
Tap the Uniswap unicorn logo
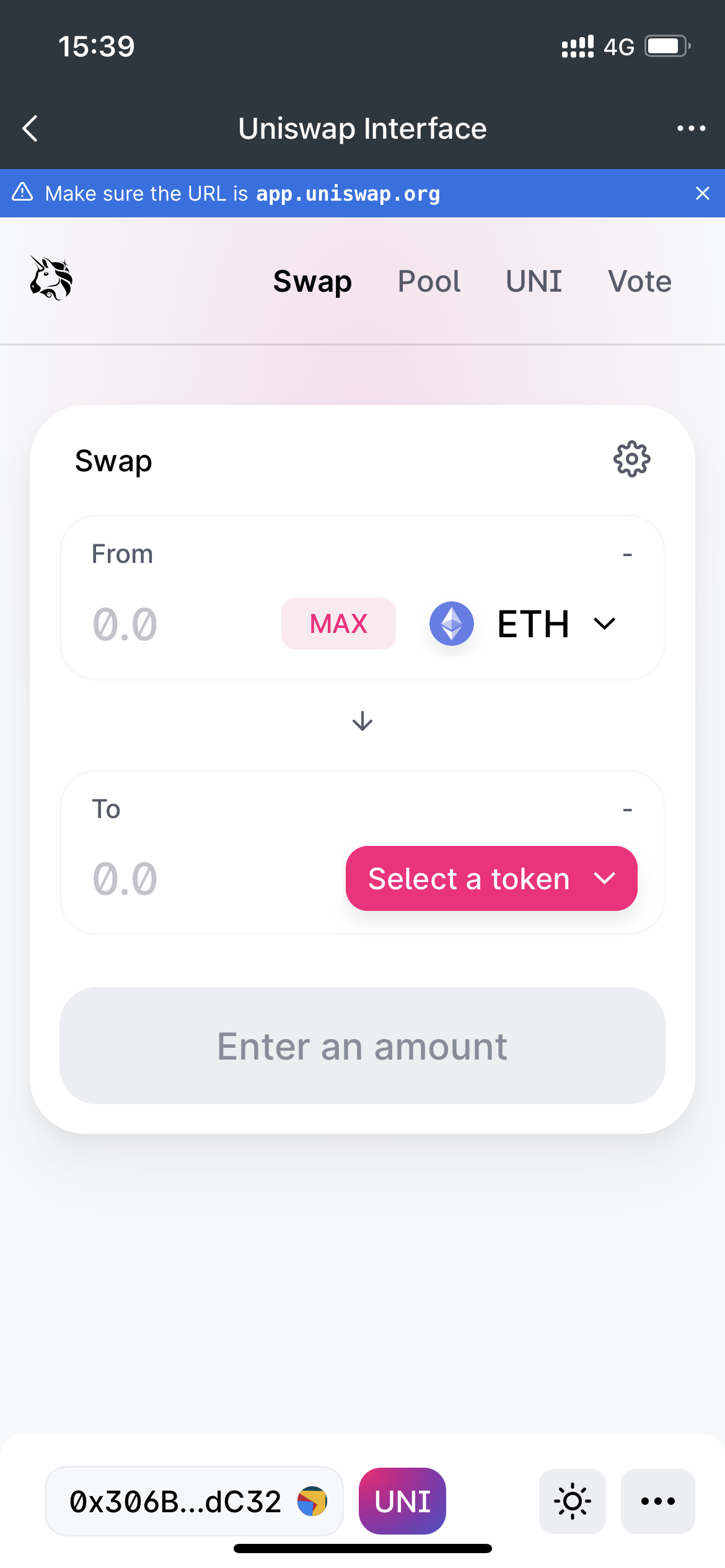tap(51, 279)
